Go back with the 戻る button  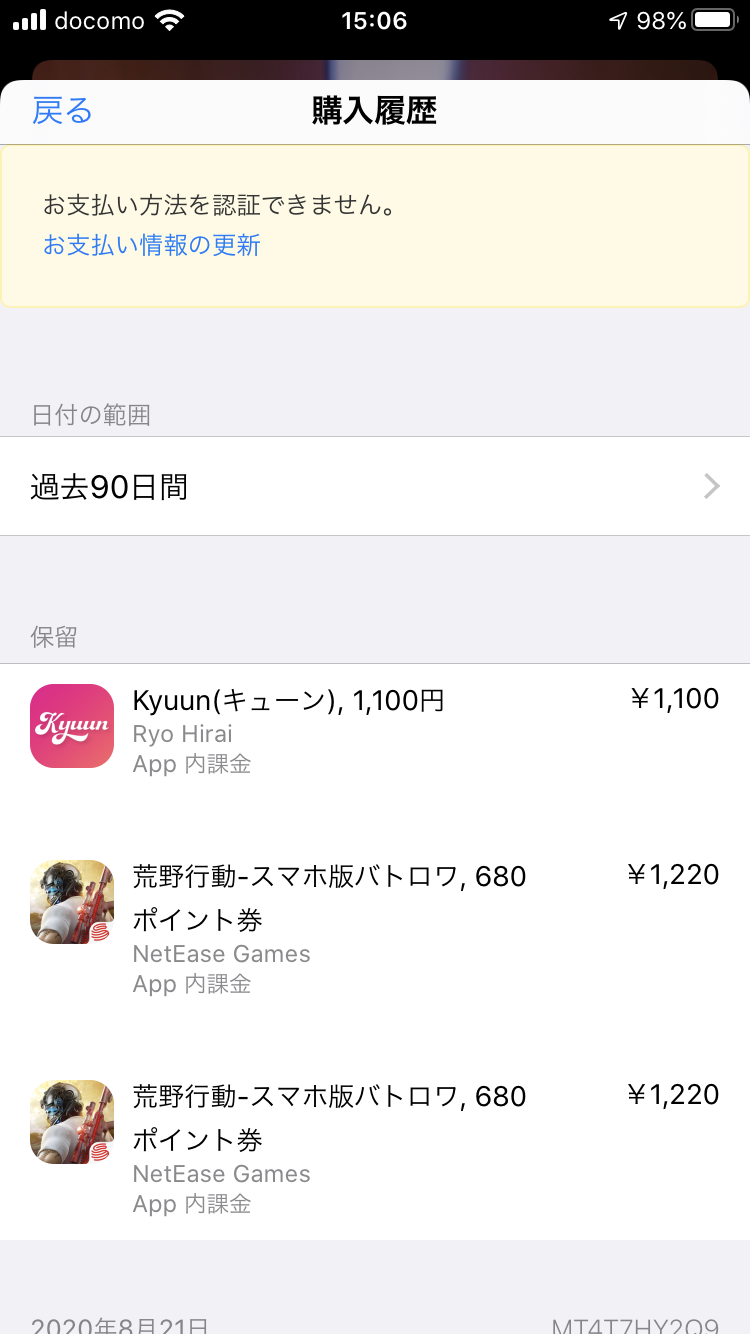pyautogui.click(x=62, y=111)
